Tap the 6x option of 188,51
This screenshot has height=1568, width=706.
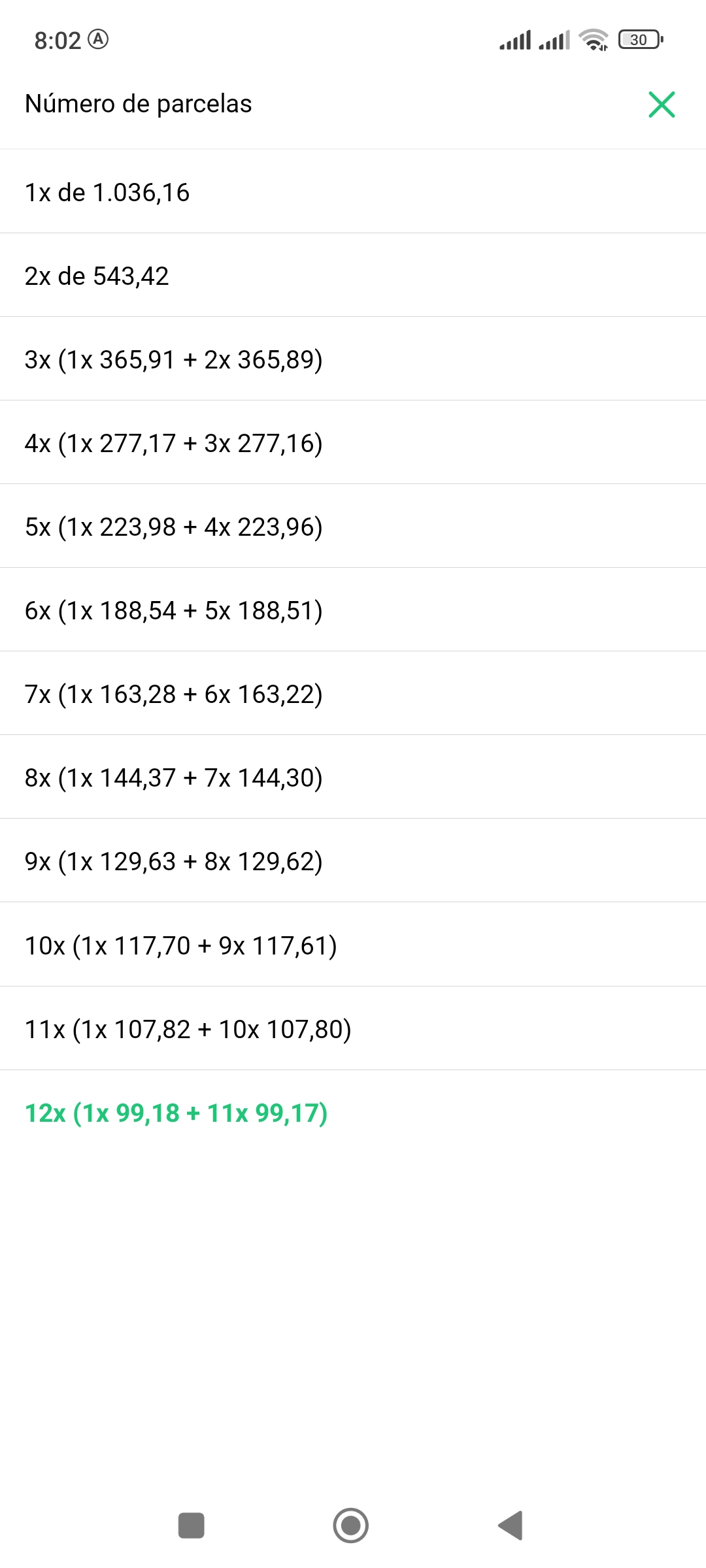(353, 610)
